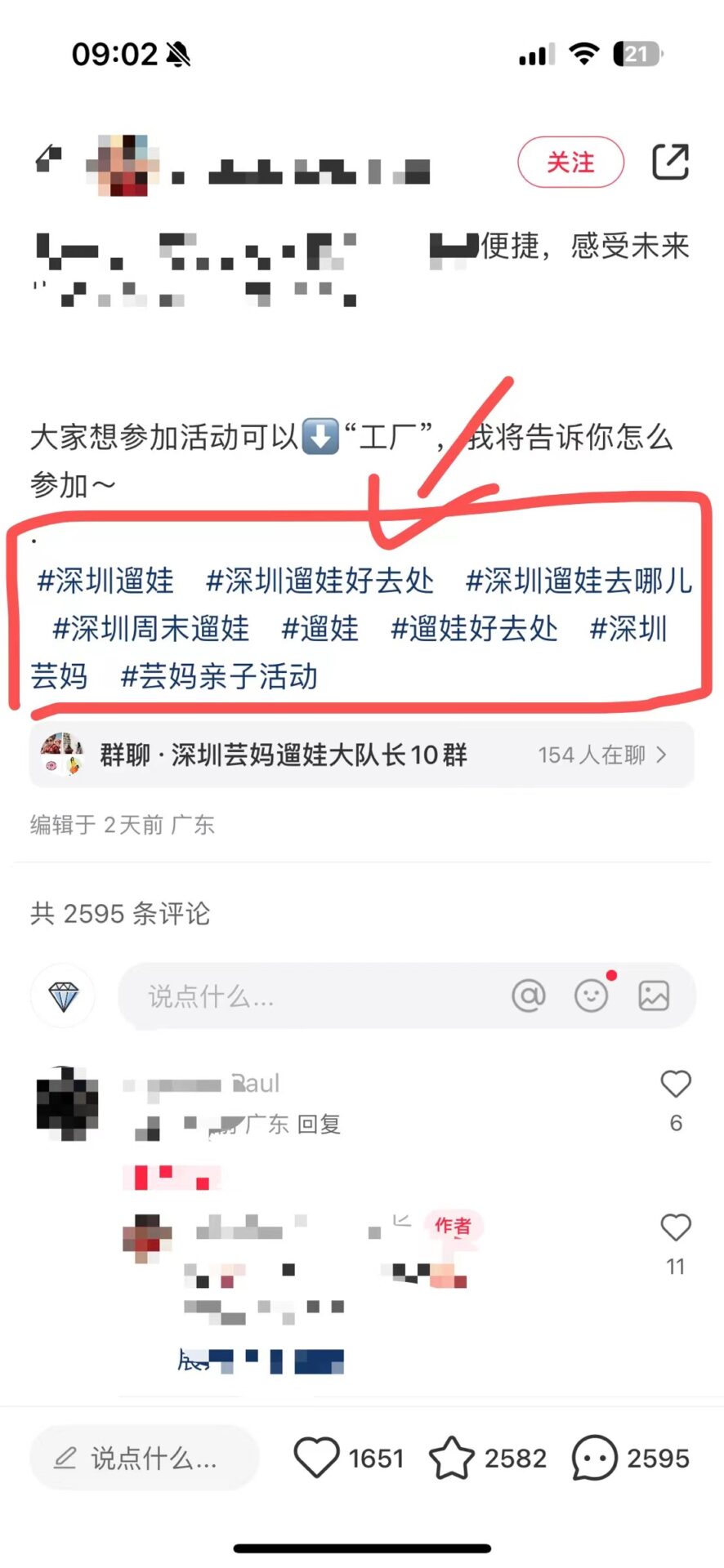Open the emoji picker in comment box

pyautogui.click(x=591, y=996)
